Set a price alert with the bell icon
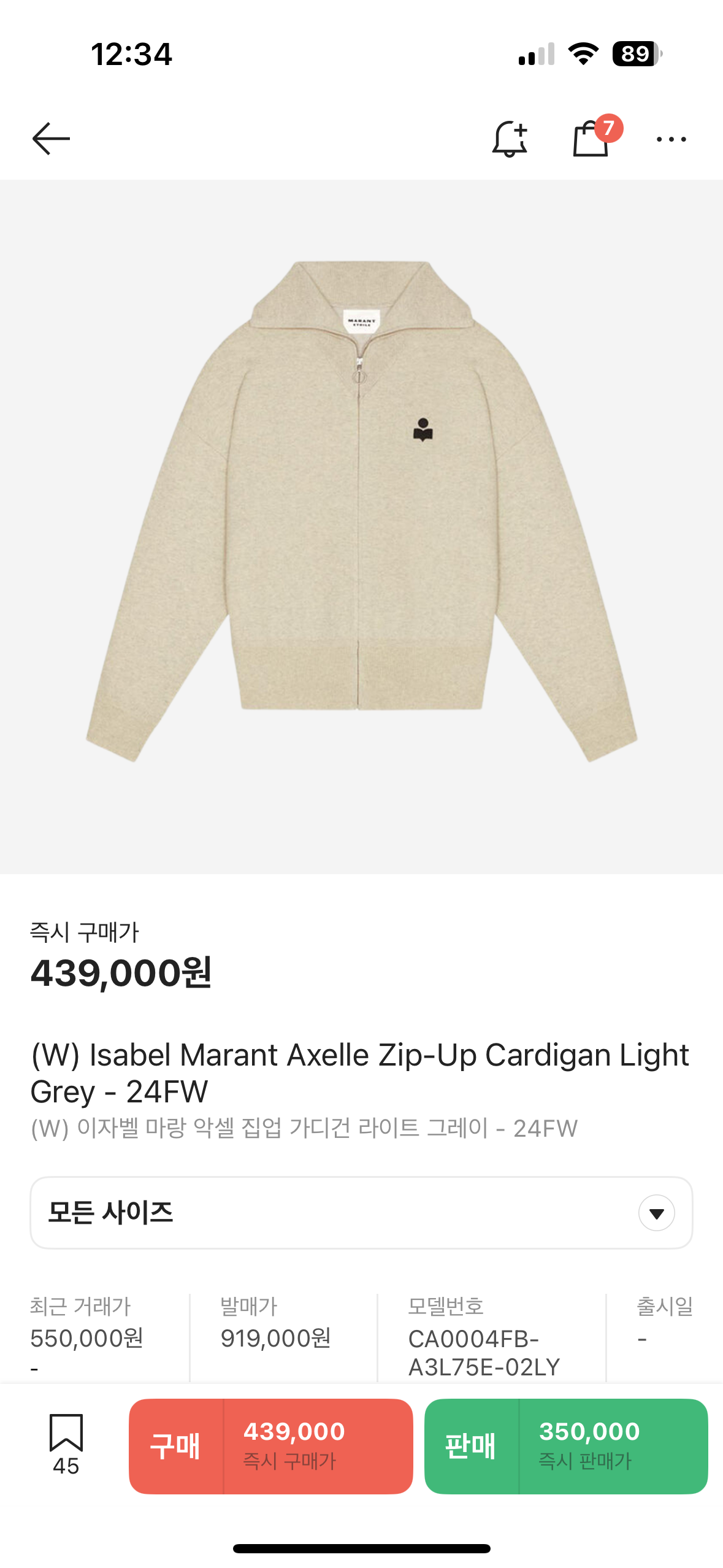The image size is (723, 1568). (510, 139)
